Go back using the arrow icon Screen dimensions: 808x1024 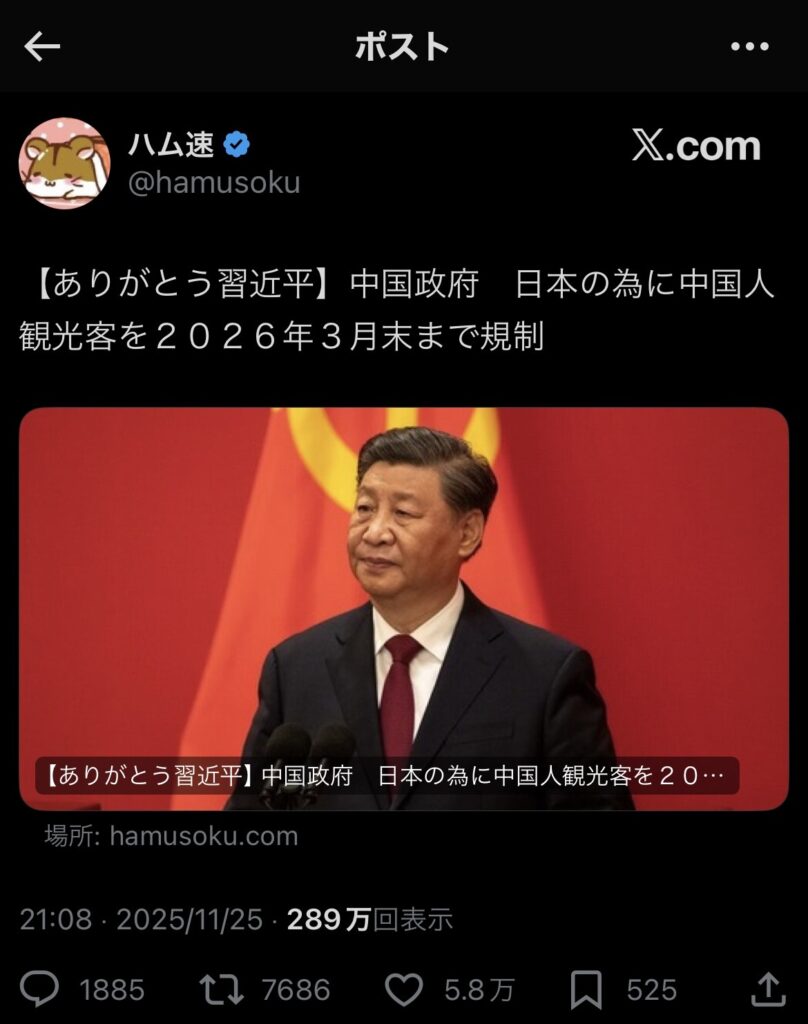click(x=42, y=47)
